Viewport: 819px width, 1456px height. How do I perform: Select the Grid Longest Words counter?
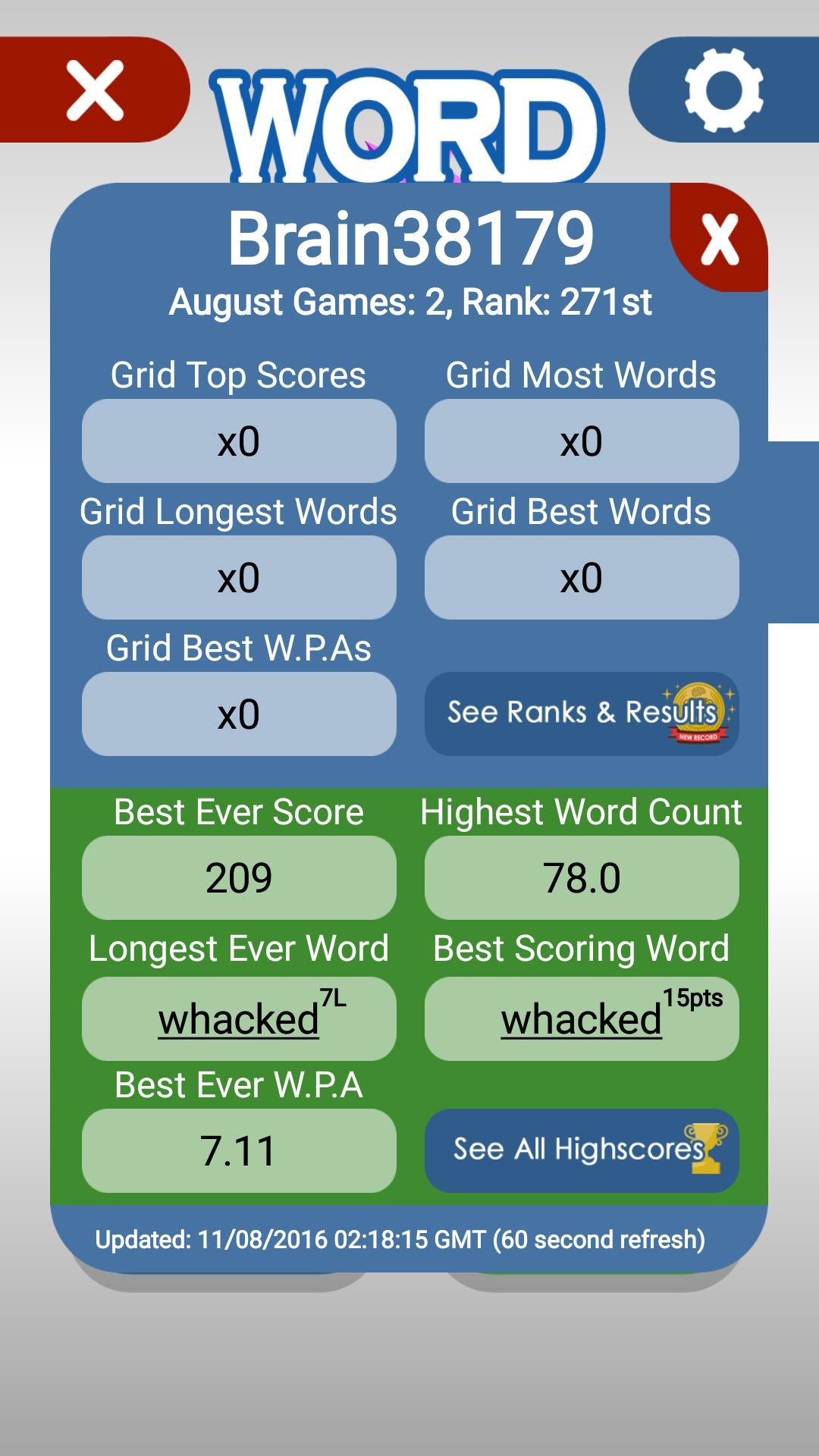click(238, 577)
